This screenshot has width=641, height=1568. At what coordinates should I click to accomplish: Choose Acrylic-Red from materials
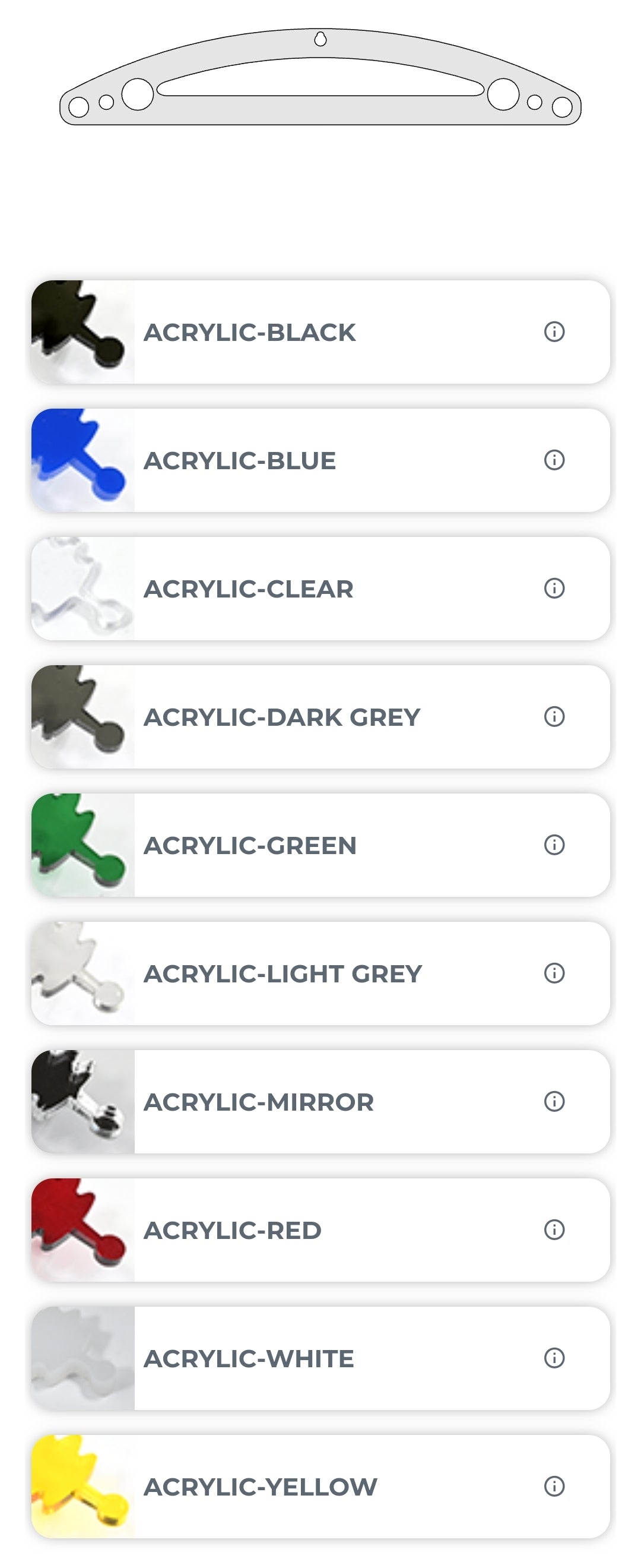pos(232,1231)
